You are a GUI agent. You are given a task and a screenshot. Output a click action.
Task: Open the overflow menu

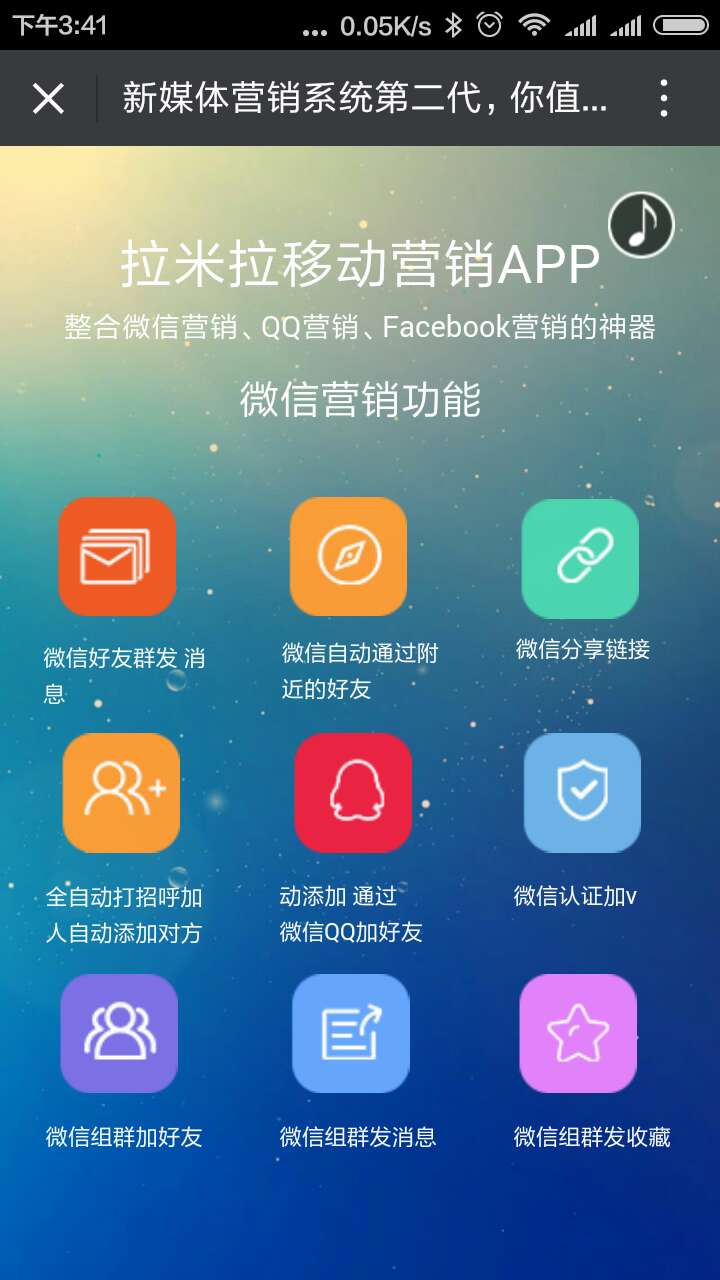click(664, 98)
